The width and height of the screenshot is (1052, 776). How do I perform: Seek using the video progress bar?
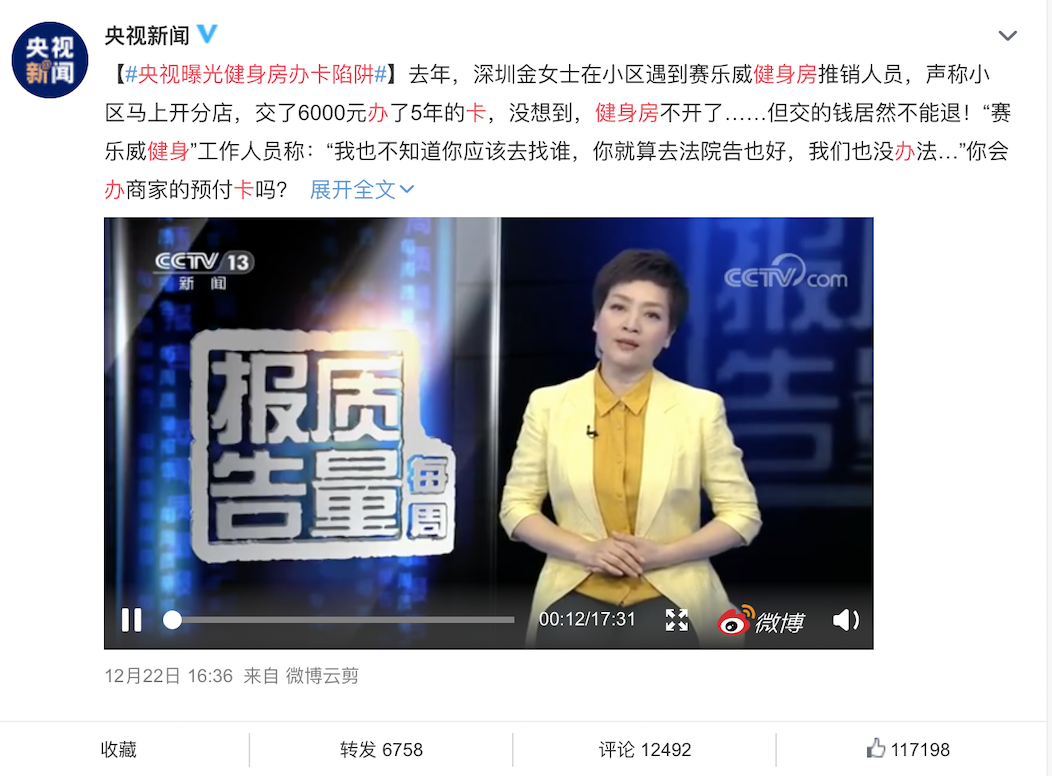click(x=340, y=620)
